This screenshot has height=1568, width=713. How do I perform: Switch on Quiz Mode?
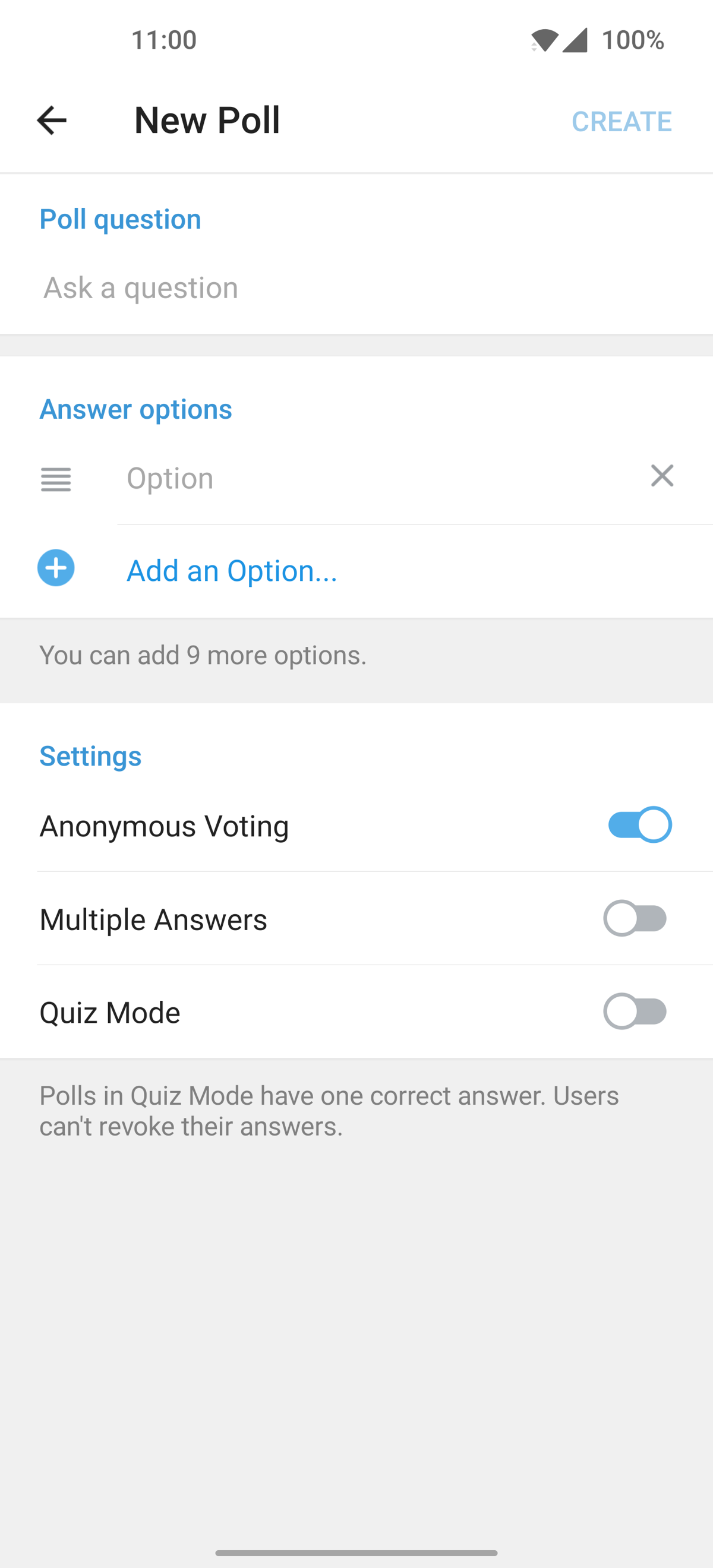pyautogui.click(x=635, y=1011)
